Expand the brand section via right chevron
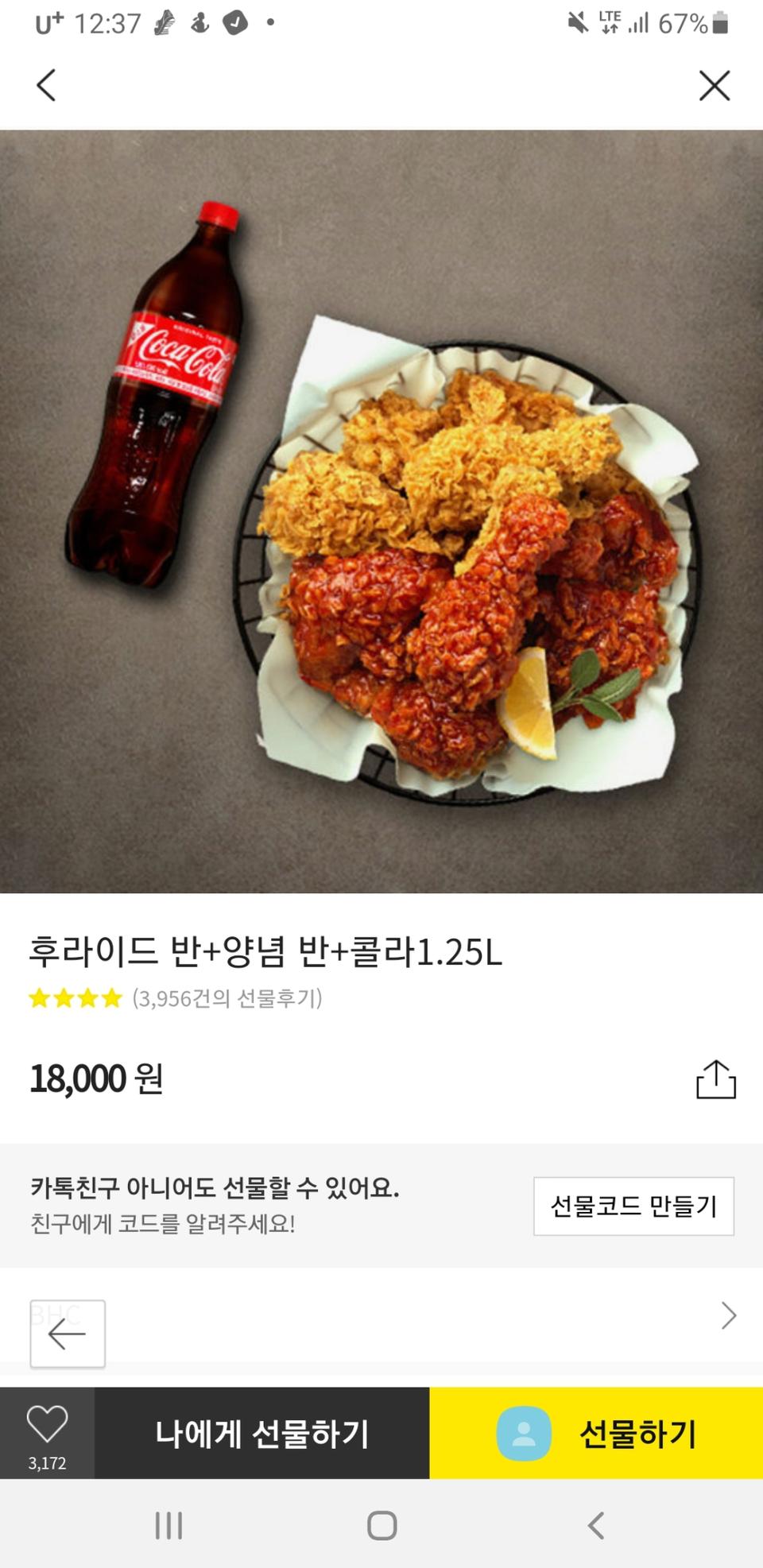The width and height of the screenshot is (763, 1568). point(726,1316)
